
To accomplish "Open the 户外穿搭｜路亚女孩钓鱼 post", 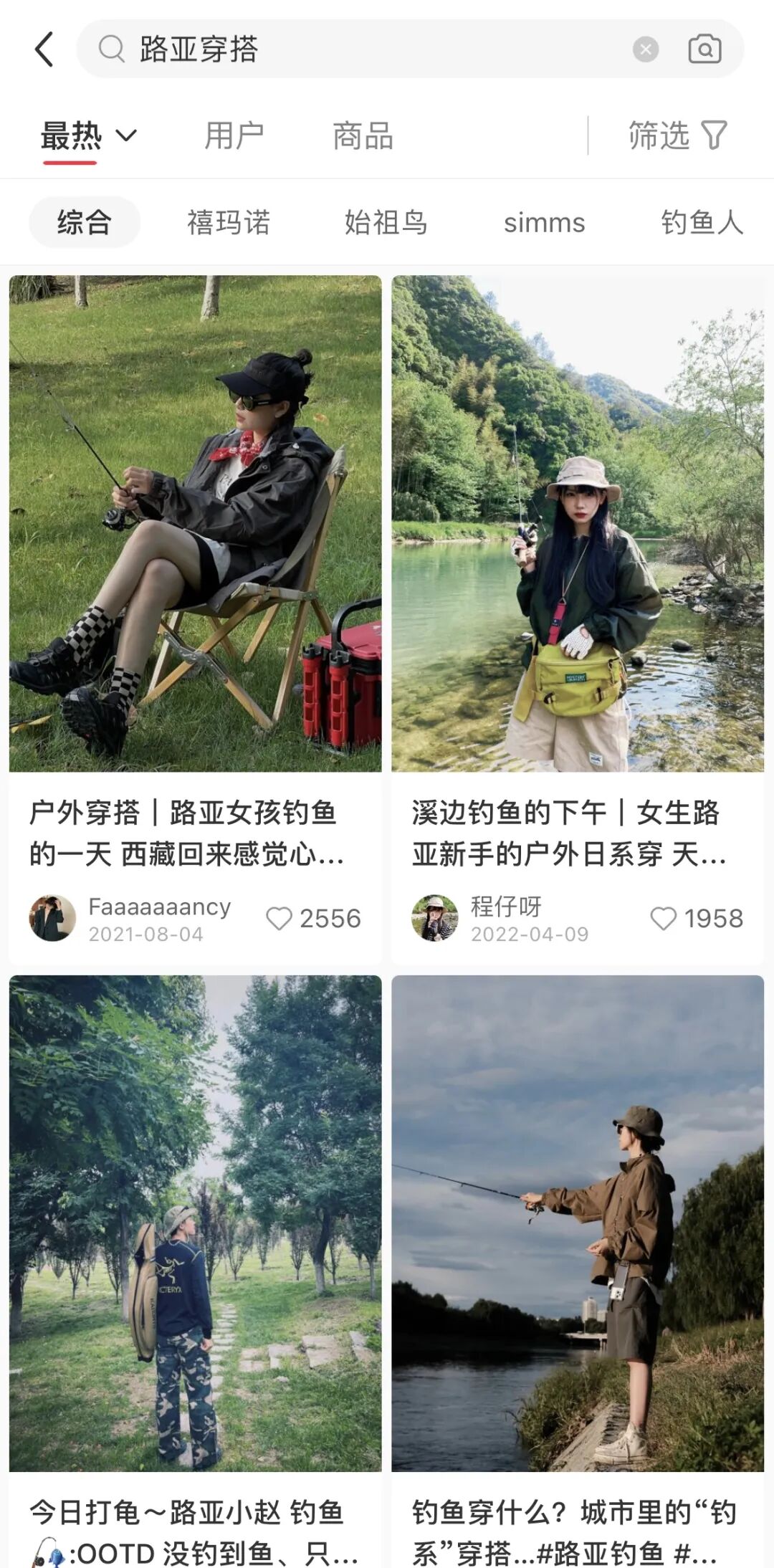I will coord(195,523).
